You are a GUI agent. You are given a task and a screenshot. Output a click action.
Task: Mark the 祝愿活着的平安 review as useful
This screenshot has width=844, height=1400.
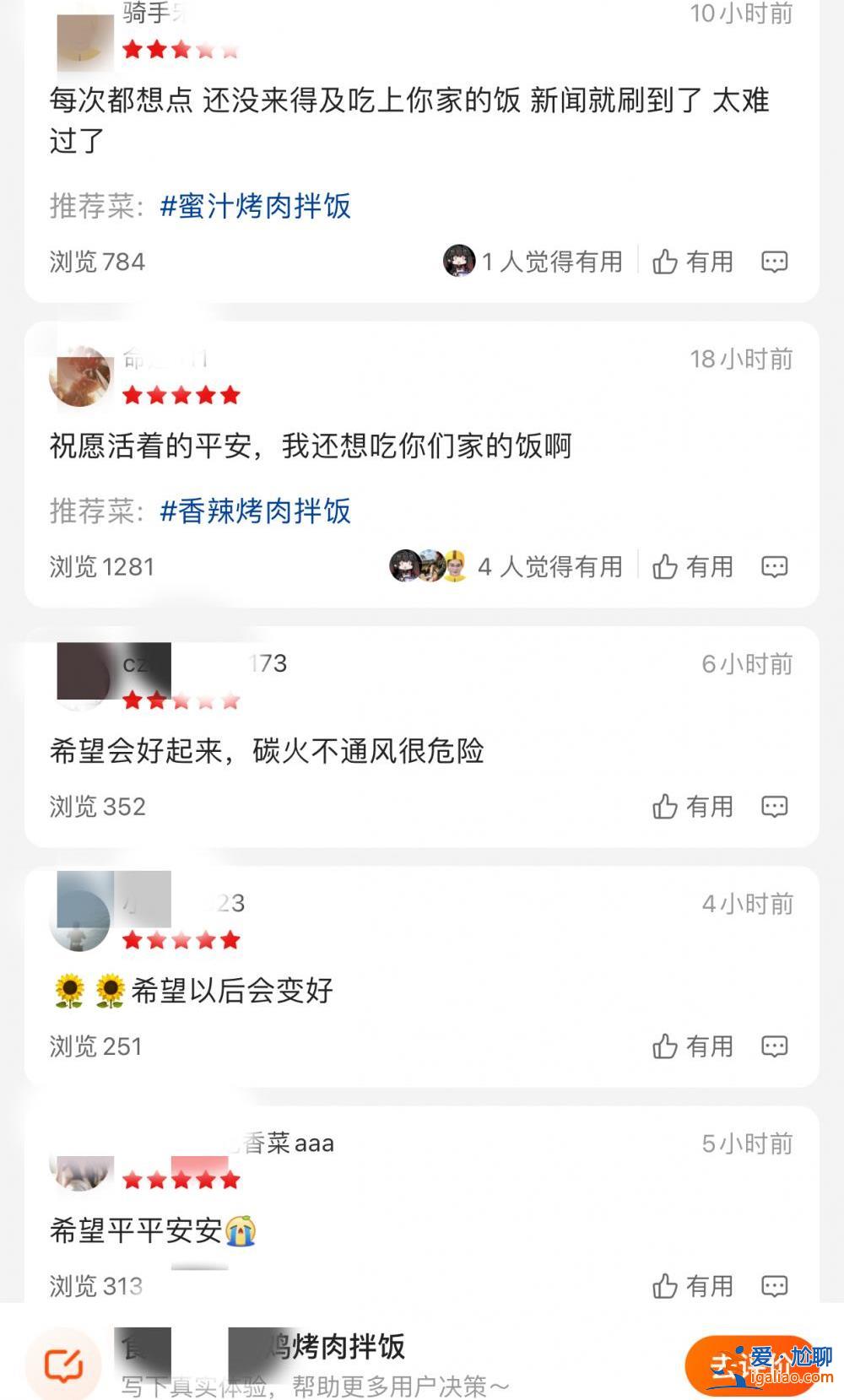tap(692, 566)
